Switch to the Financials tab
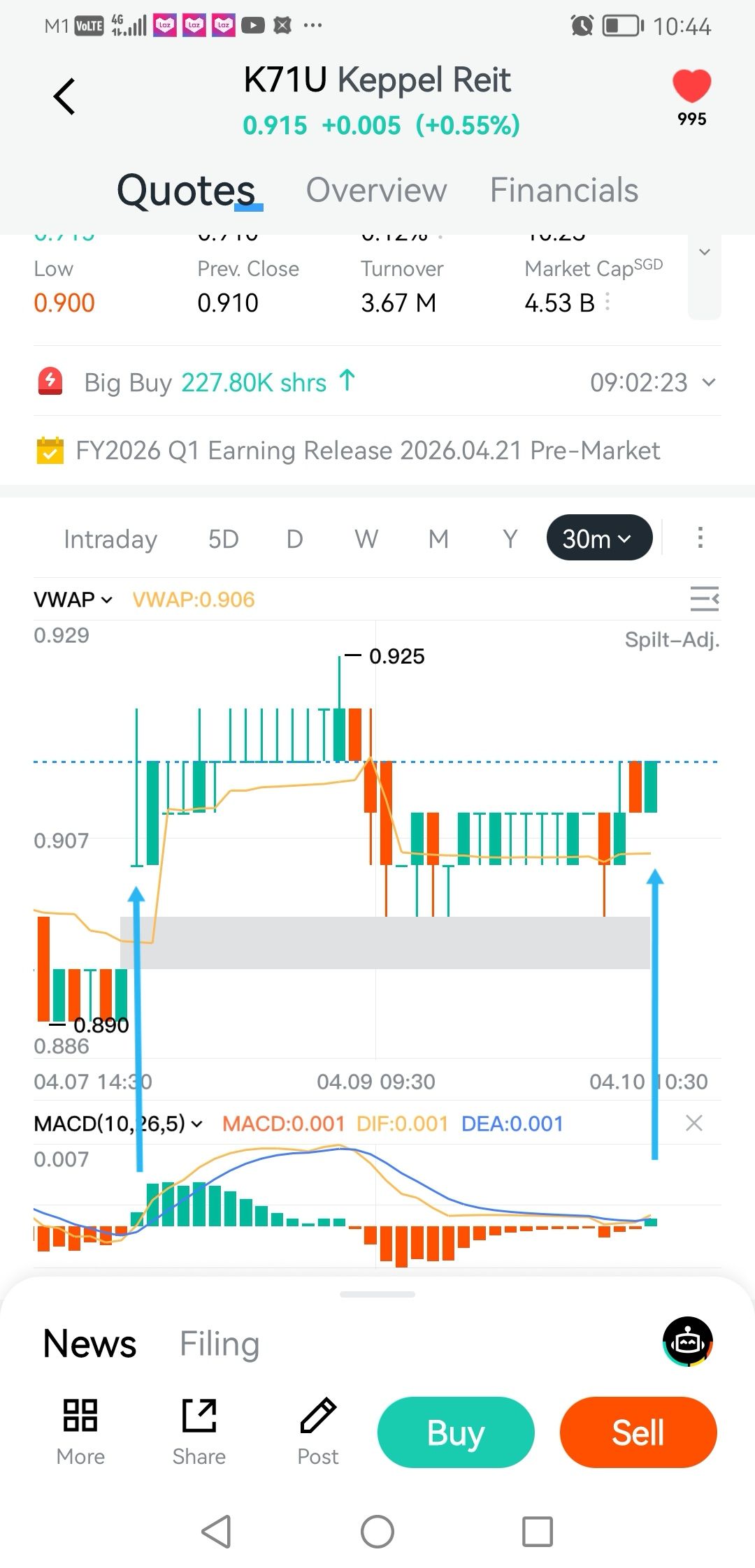755x1568 pixels. (x=563, y=190)
